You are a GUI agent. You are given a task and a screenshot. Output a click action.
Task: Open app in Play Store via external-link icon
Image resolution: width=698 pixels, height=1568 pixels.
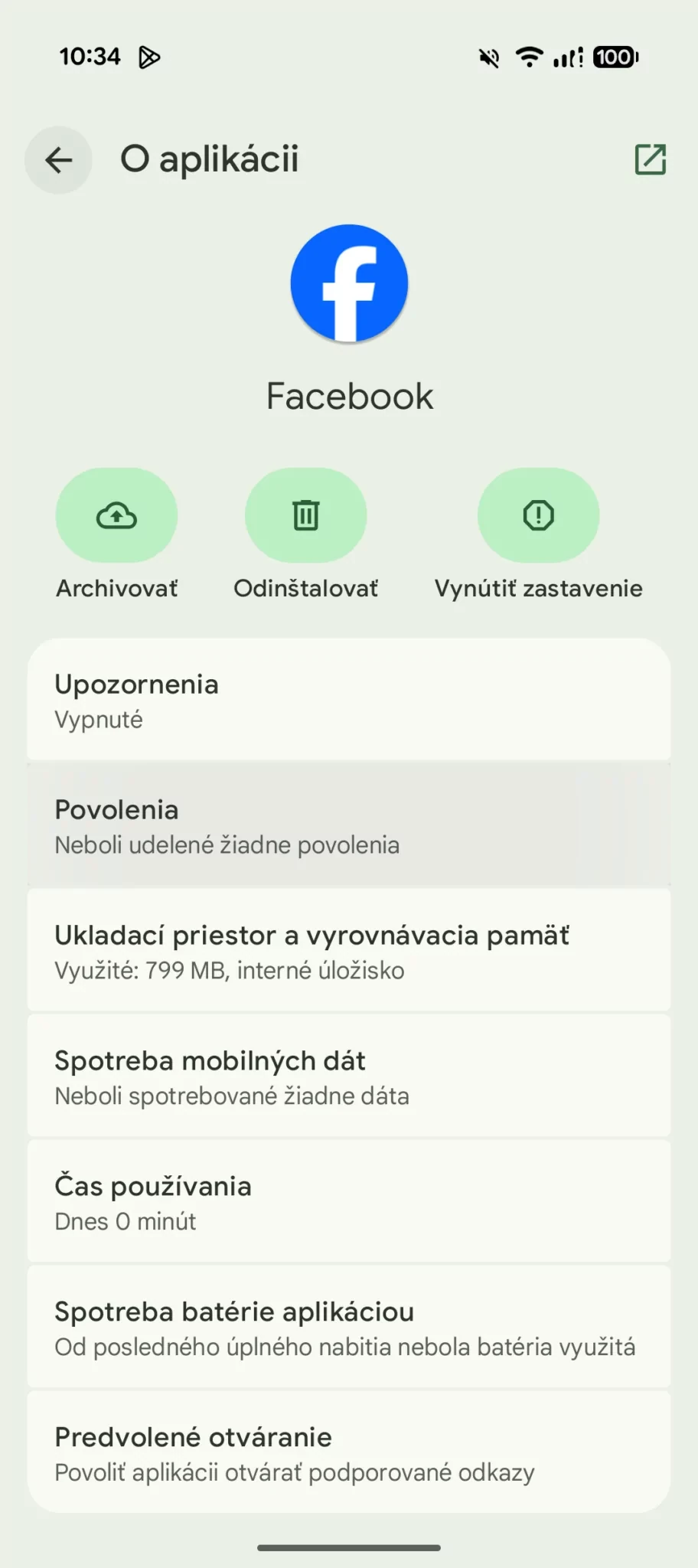coord(650,160)
